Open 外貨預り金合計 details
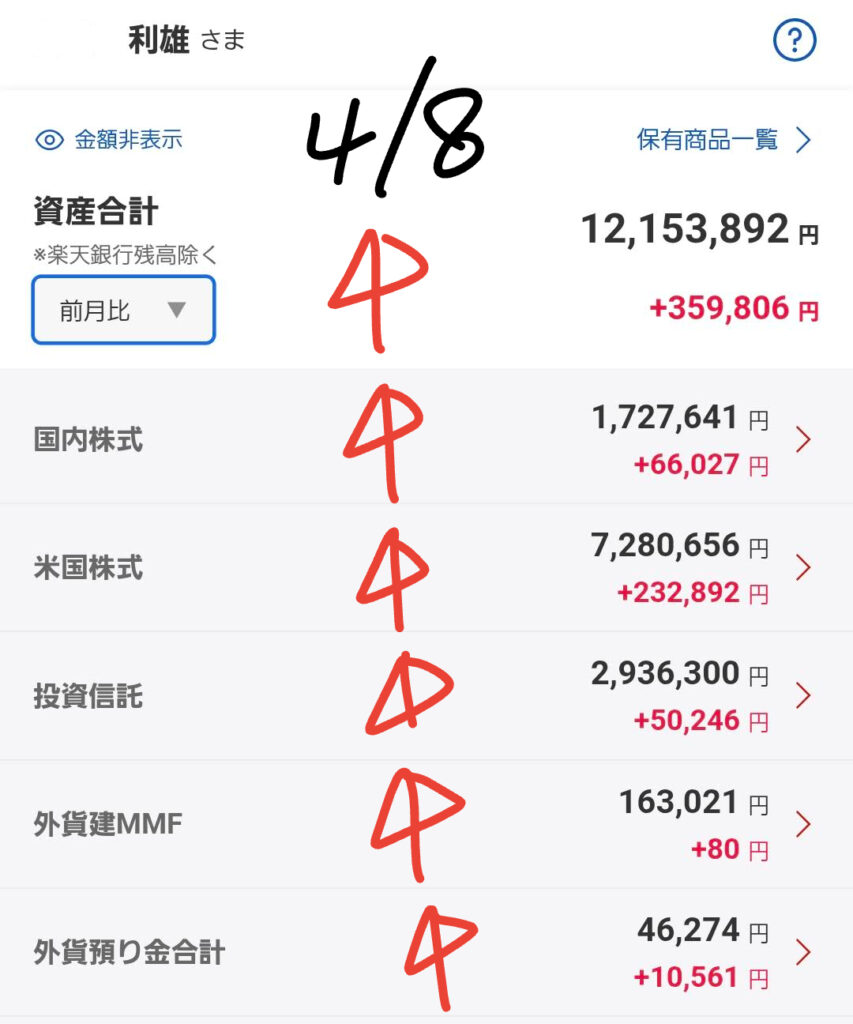The height and width of the screenshot is (1024, 853). [426, 953]
